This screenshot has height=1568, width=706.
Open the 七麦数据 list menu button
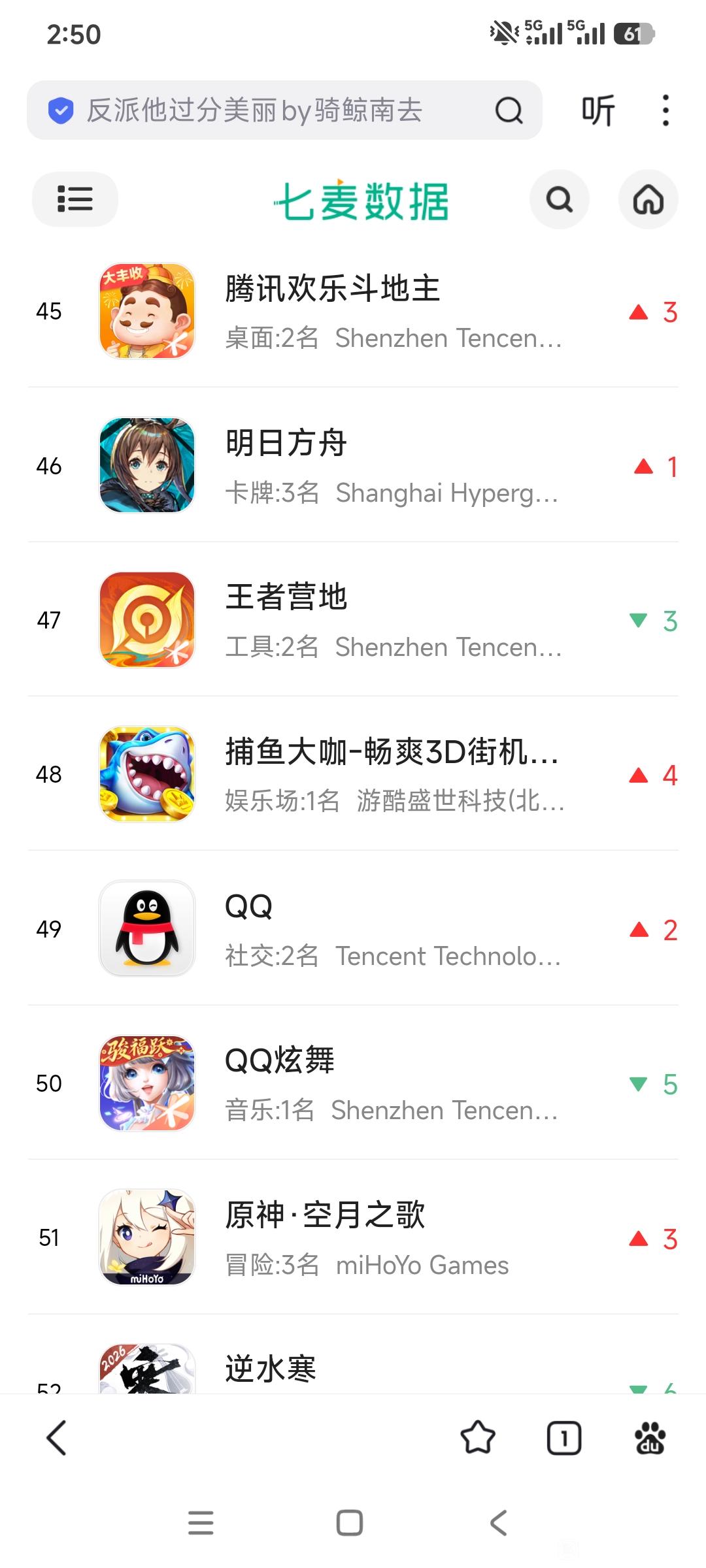[75, 199]
